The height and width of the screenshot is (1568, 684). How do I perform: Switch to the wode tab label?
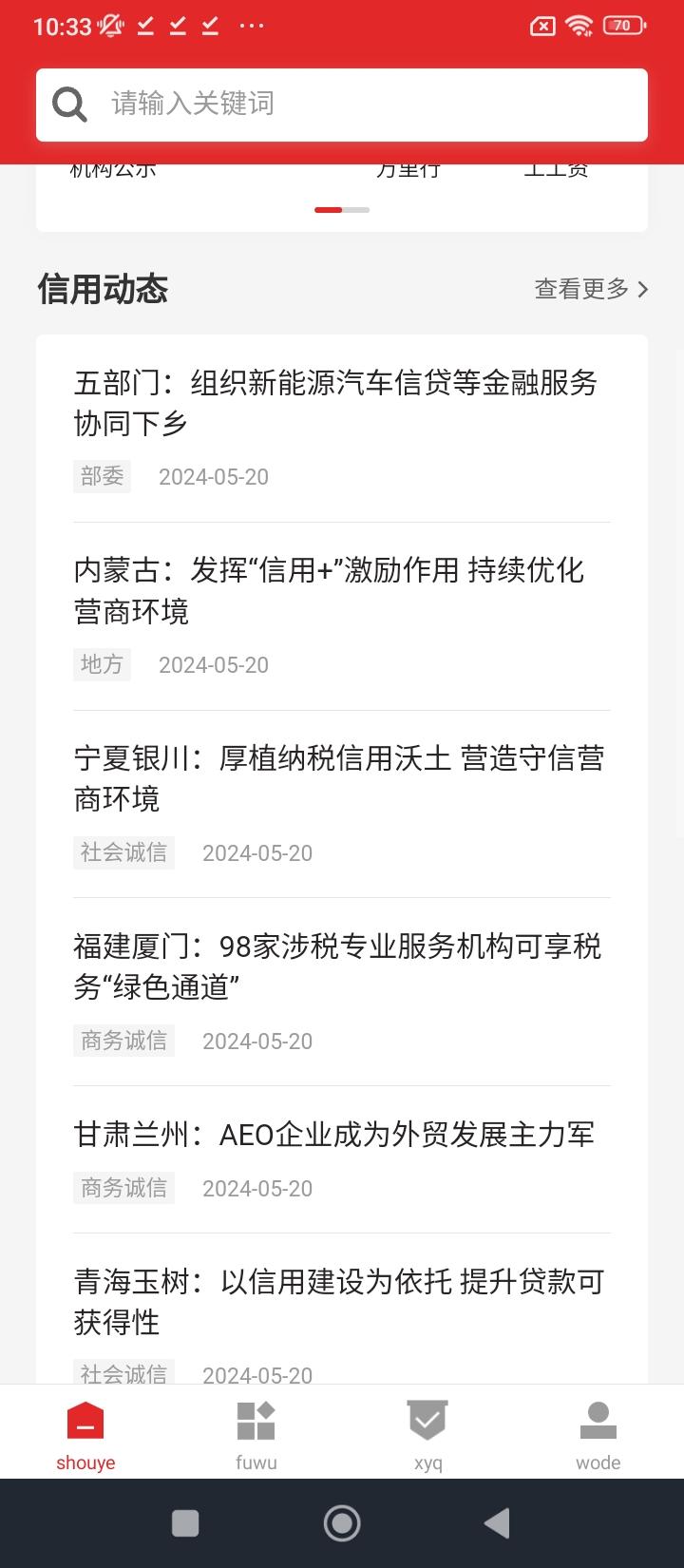pyautogui.click(x=598, y=1463)
